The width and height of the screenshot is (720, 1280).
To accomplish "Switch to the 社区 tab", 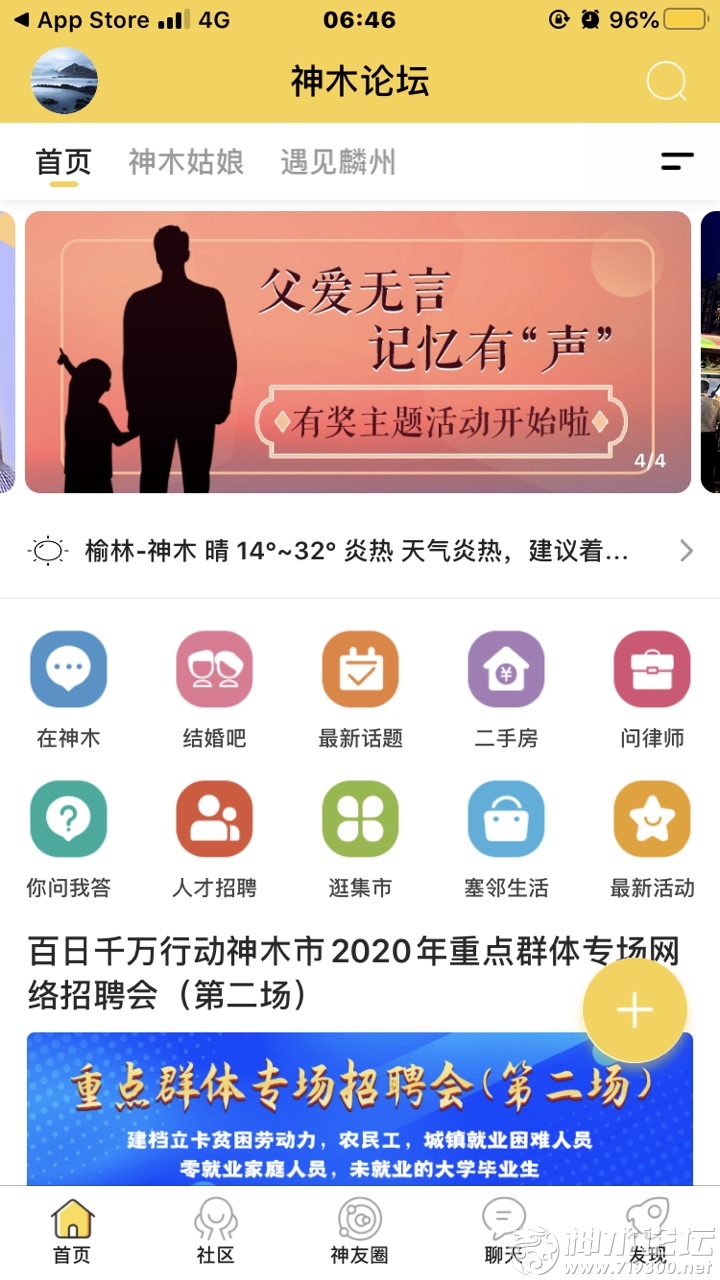I will click(216, 1232).
